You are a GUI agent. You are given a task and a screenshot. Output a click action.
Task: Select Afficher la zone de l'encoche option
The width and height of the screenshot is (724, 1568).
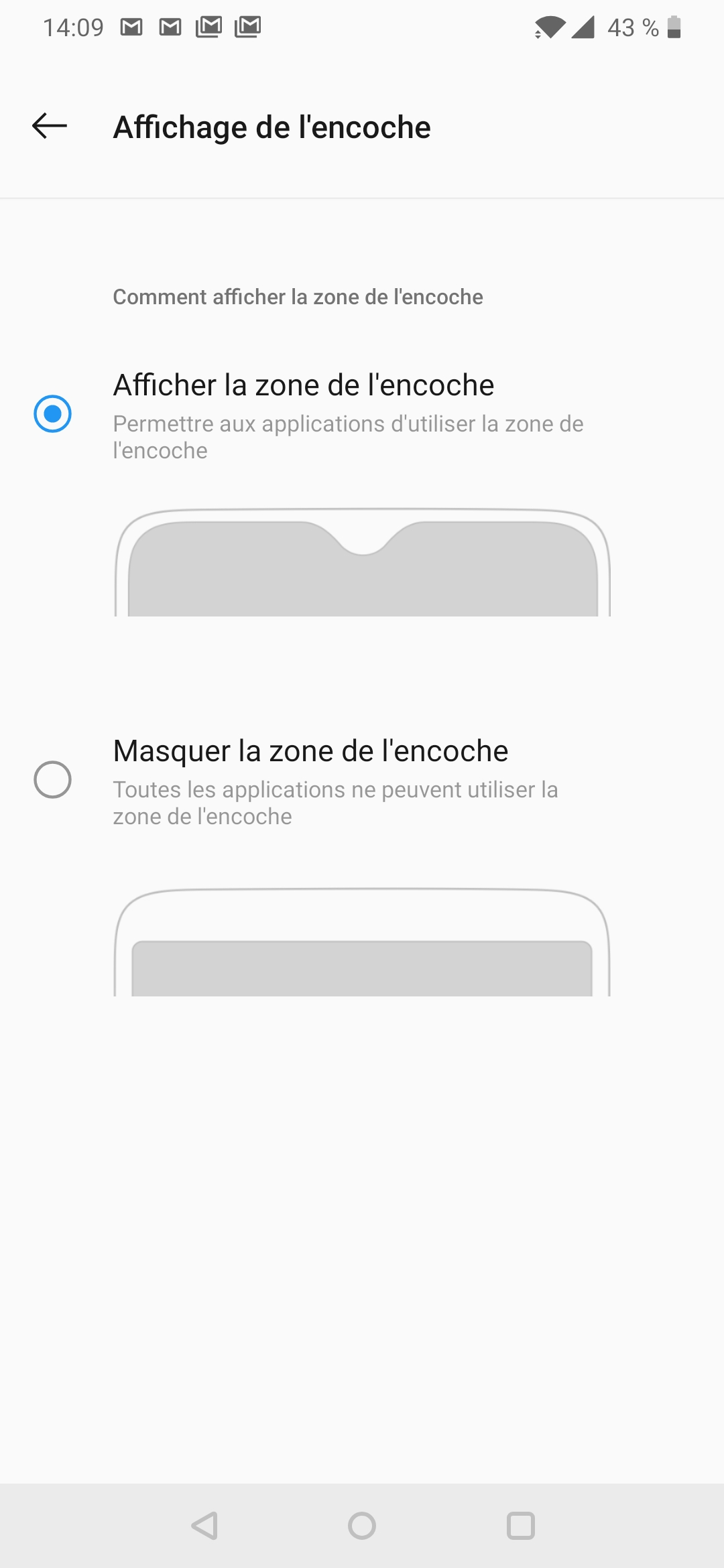(362, 414)
